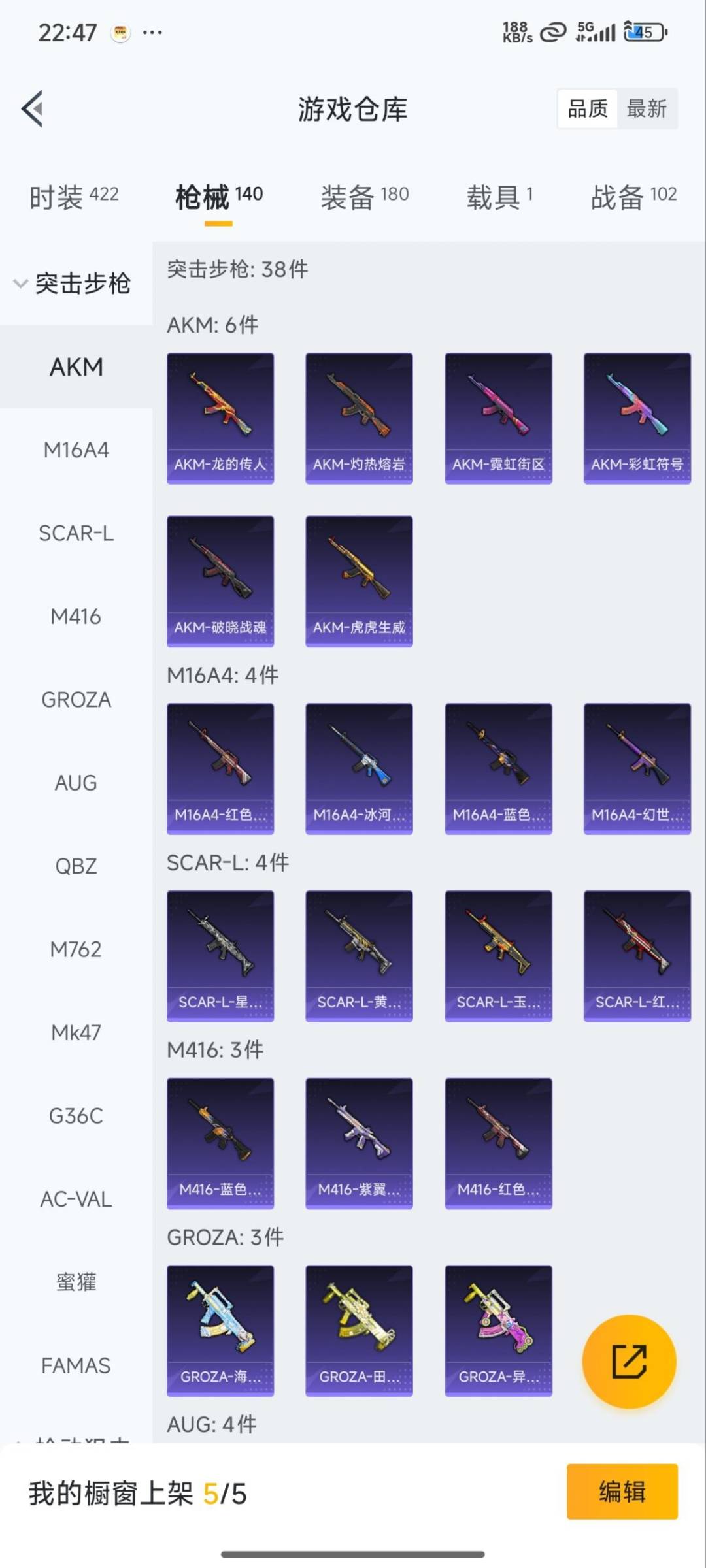Image resolution: width=706 pixels, height=1568 pixels.
Task: Collapse the 突击步枪 category
Action: tap(72, 284)
